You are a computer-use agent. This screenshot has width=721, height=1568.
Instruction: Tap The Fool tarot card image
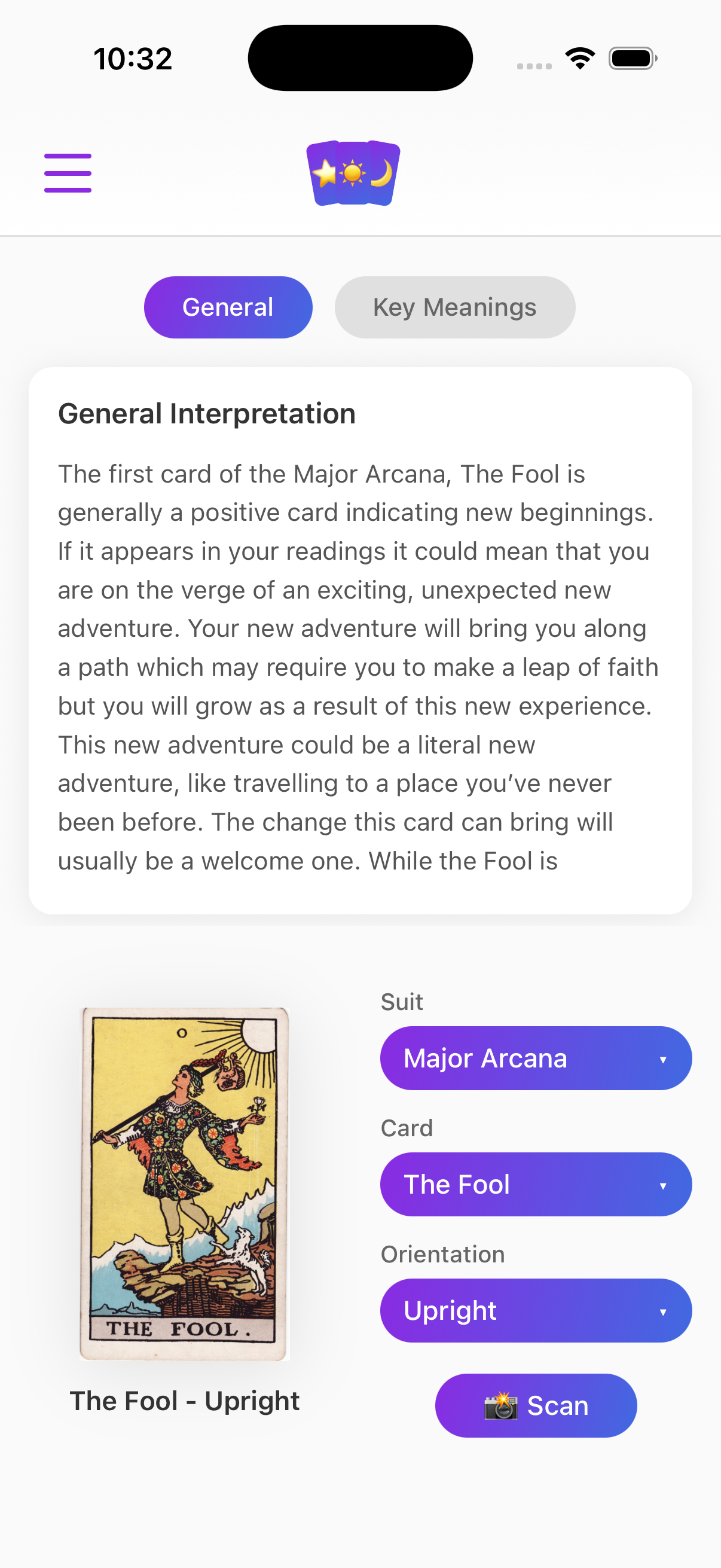click(x=184, y=1181)
